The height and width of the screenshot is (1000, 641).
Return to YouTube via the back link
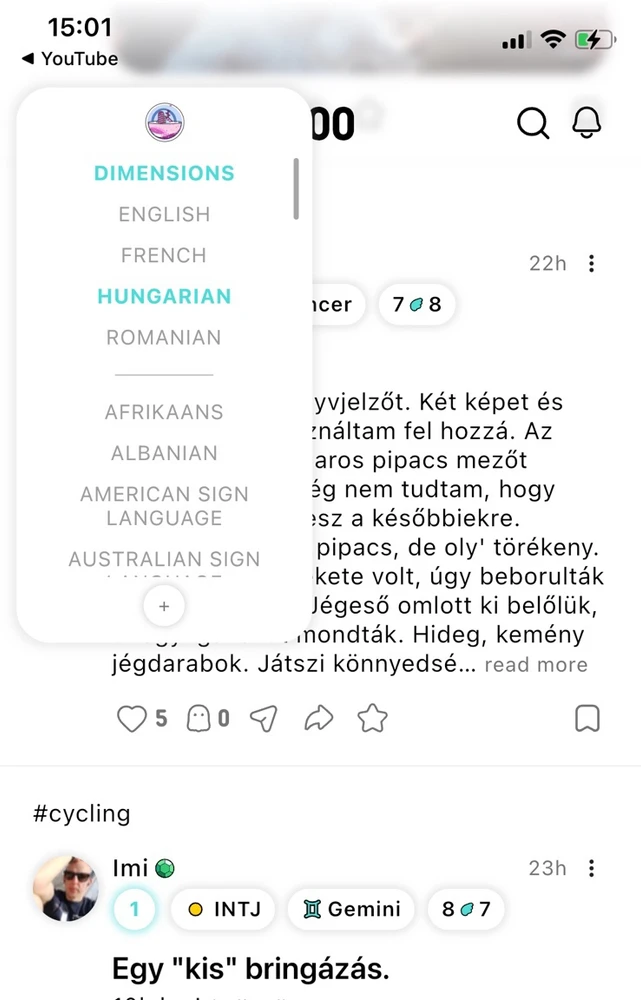(x=70, y=59)
